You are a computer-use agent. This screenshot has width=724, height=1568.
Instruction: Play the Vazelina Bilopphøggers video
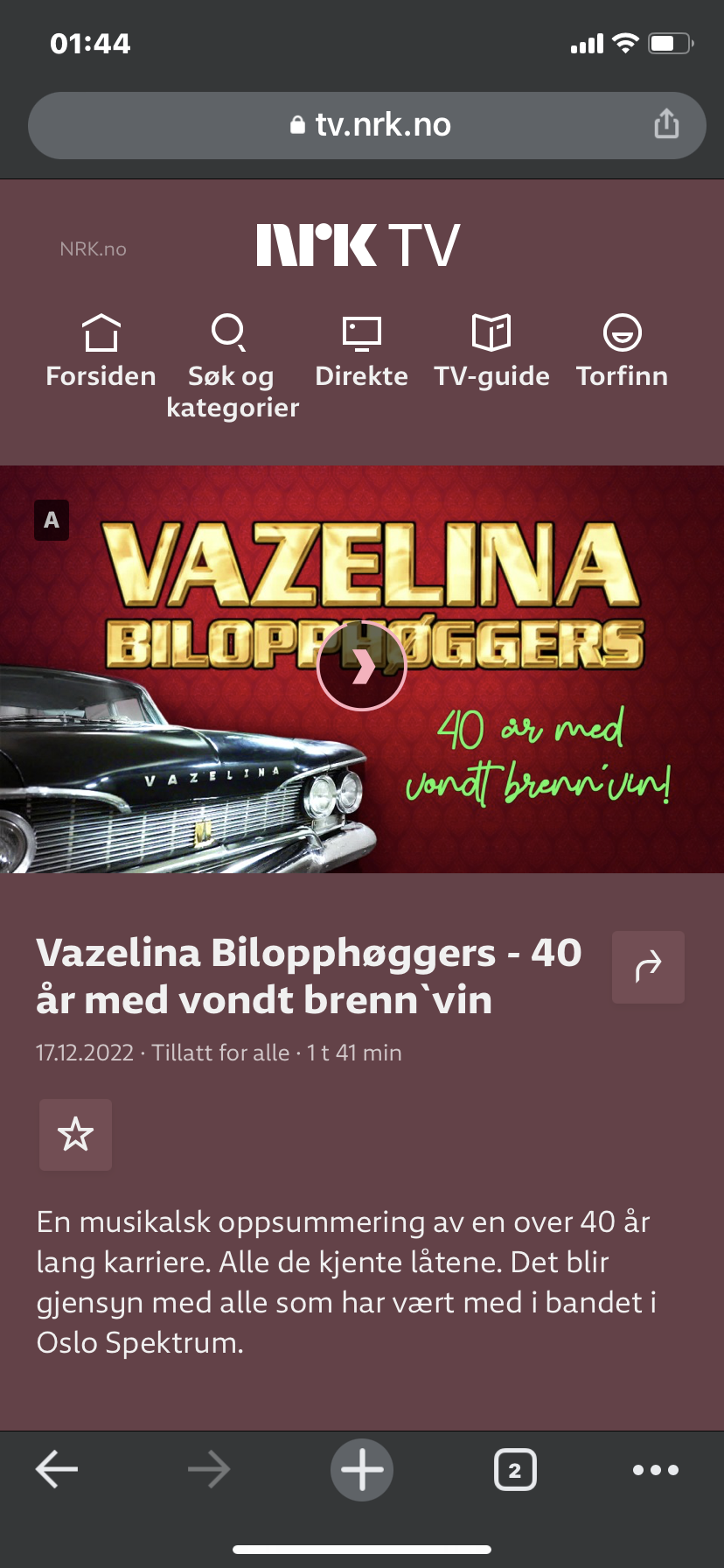(361, 667)
